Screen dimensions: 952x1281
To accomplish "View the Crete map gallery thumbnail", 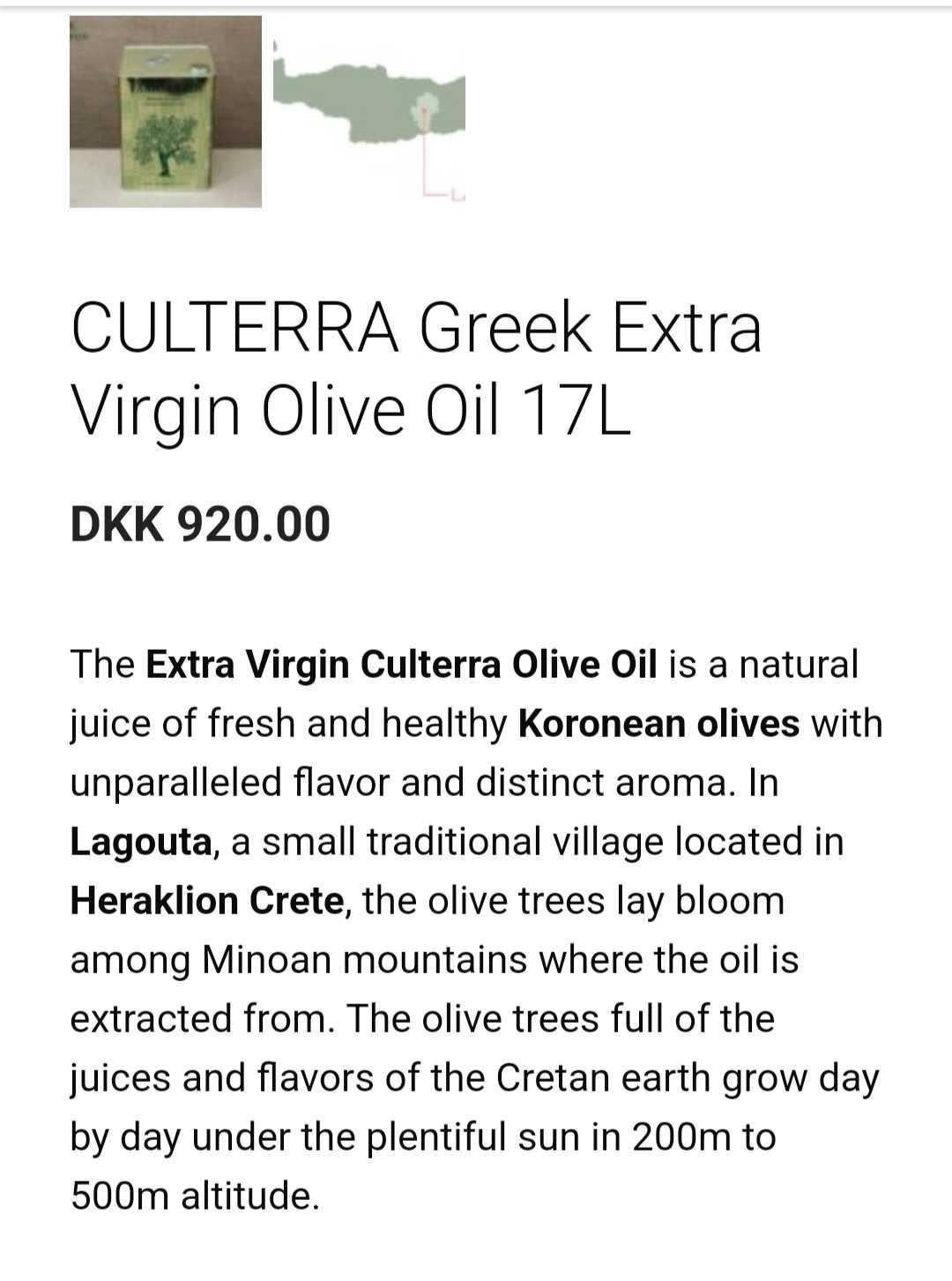I will click(369, 112).
